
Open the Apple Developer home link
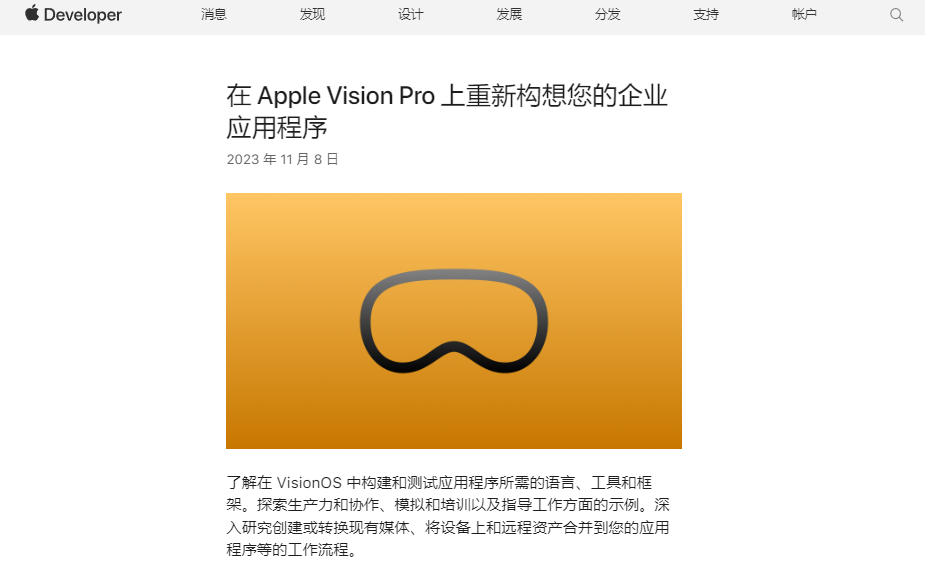coord(73,15)
